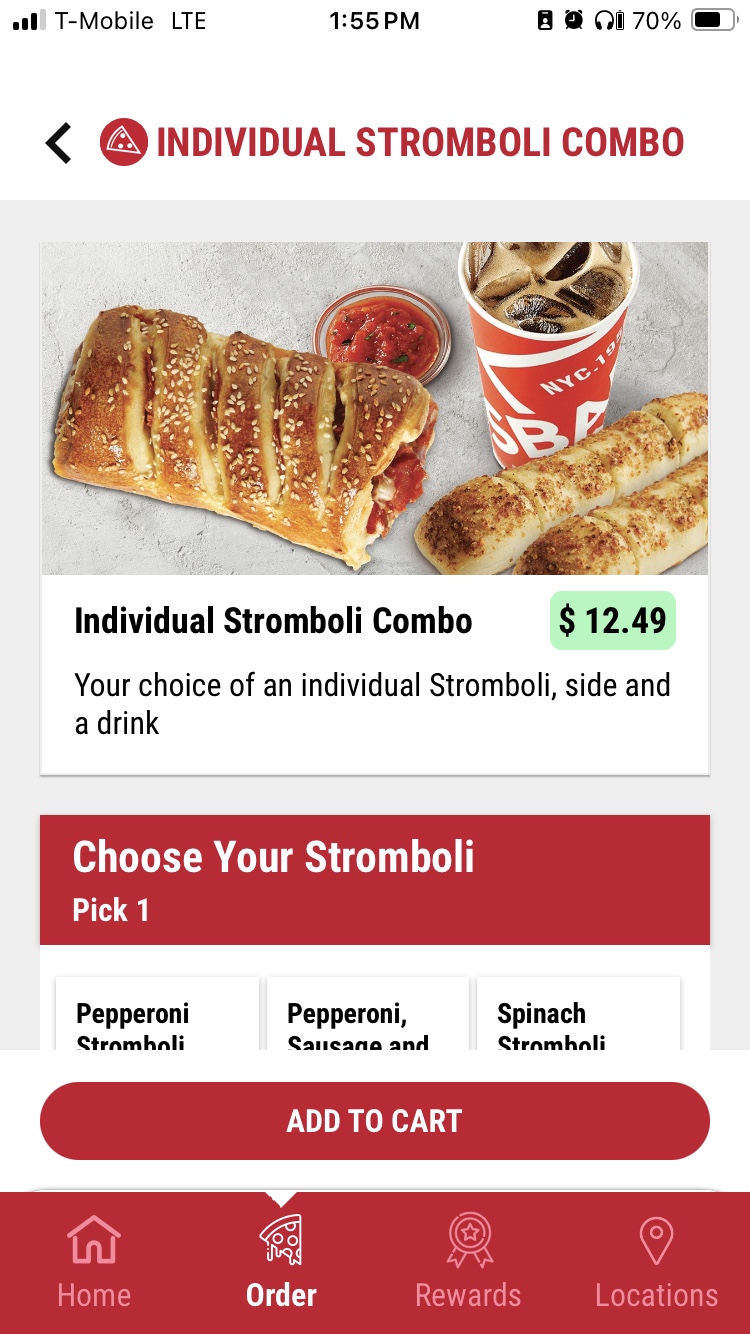This screenshot has height=1334, width=750.
Task: Go back using the arrow icon
Action: point(60,143)
